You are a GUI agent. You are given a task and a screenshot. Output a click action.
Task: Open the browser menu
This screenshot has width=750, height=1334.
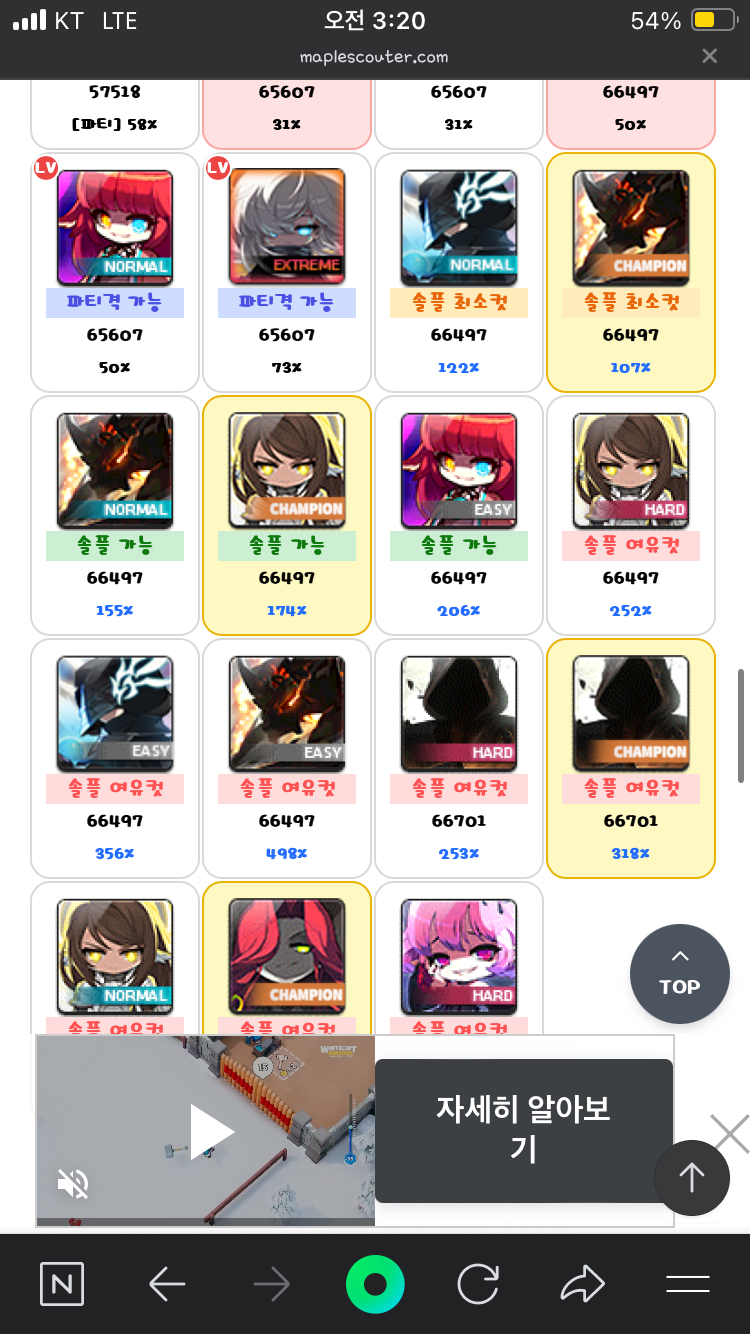[688, 1284]
